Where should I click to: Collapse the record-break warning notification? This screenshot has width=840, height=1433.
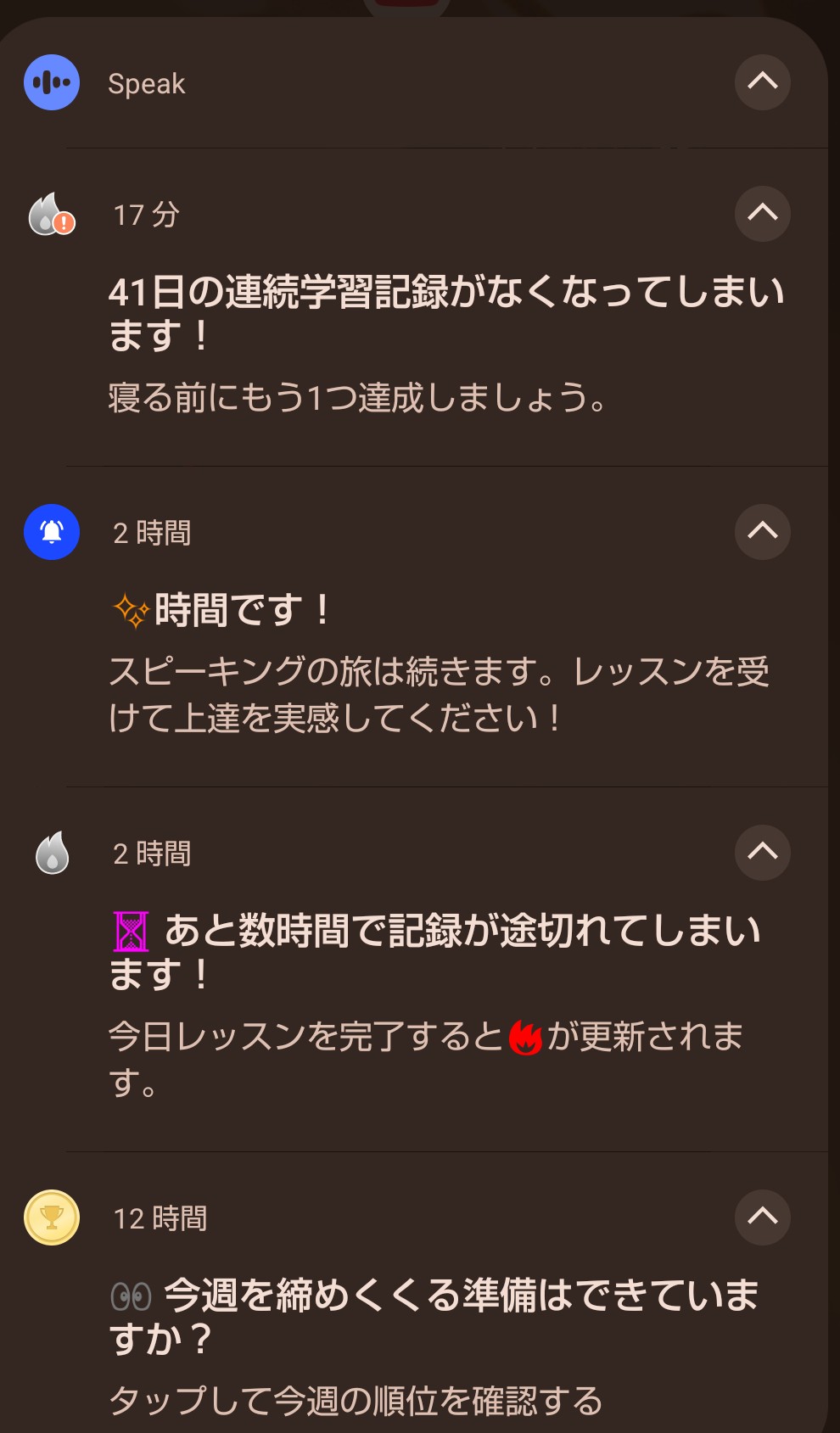761,853
